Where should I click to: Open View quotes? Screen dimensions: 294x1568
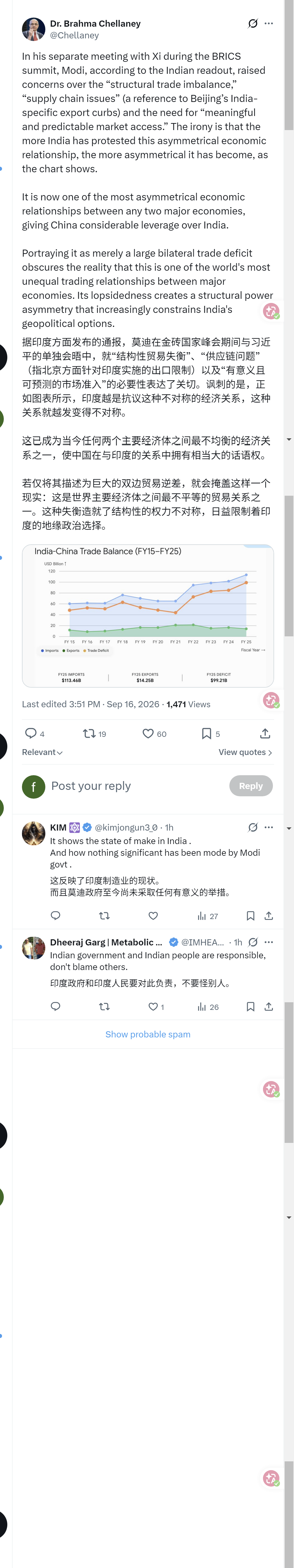pos(245,752)
